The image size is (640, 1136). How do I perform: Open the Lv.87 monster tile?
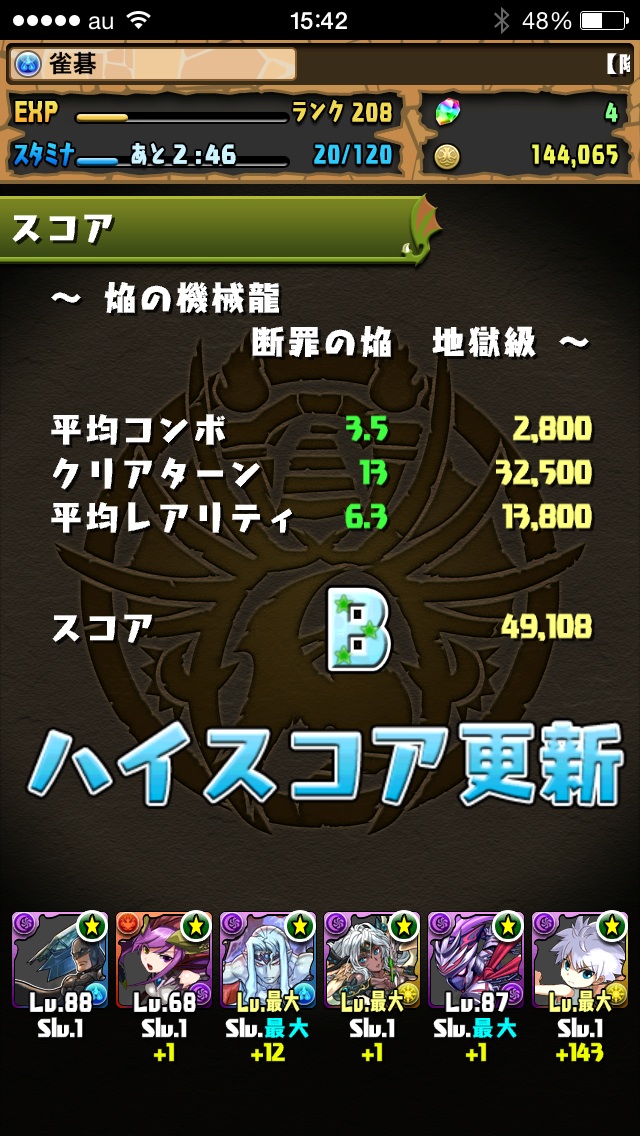click(x=475, y=960)
